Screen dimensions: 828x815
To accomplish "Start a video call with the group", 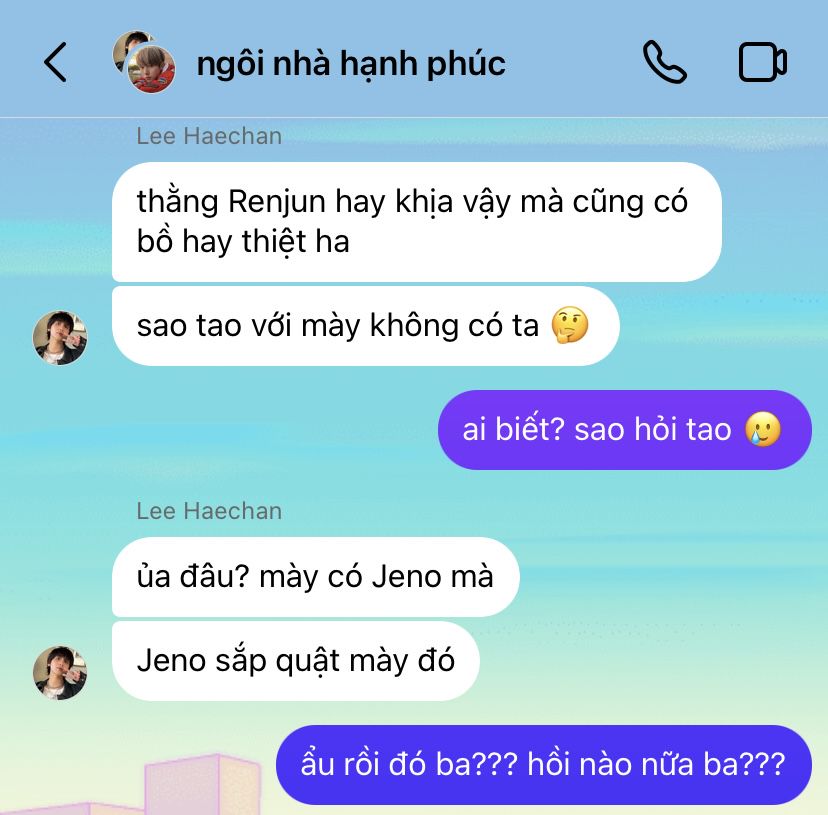I will [x=762, y=63].
